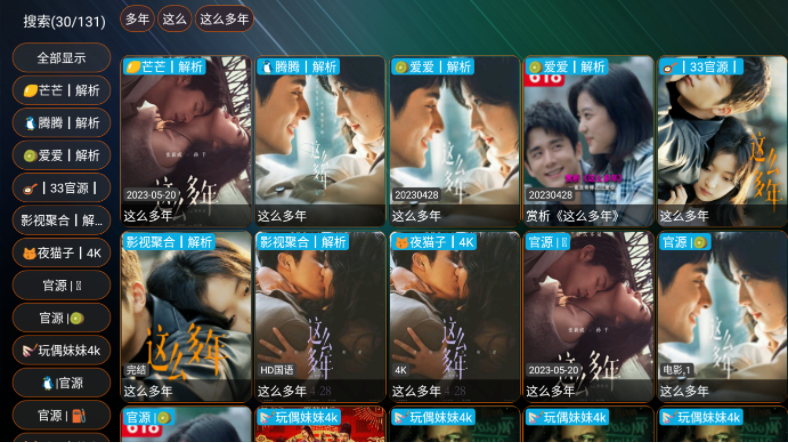788x443 pixels.
Task: Select the 这么多年 keyword chip
Action: [224, 19]
